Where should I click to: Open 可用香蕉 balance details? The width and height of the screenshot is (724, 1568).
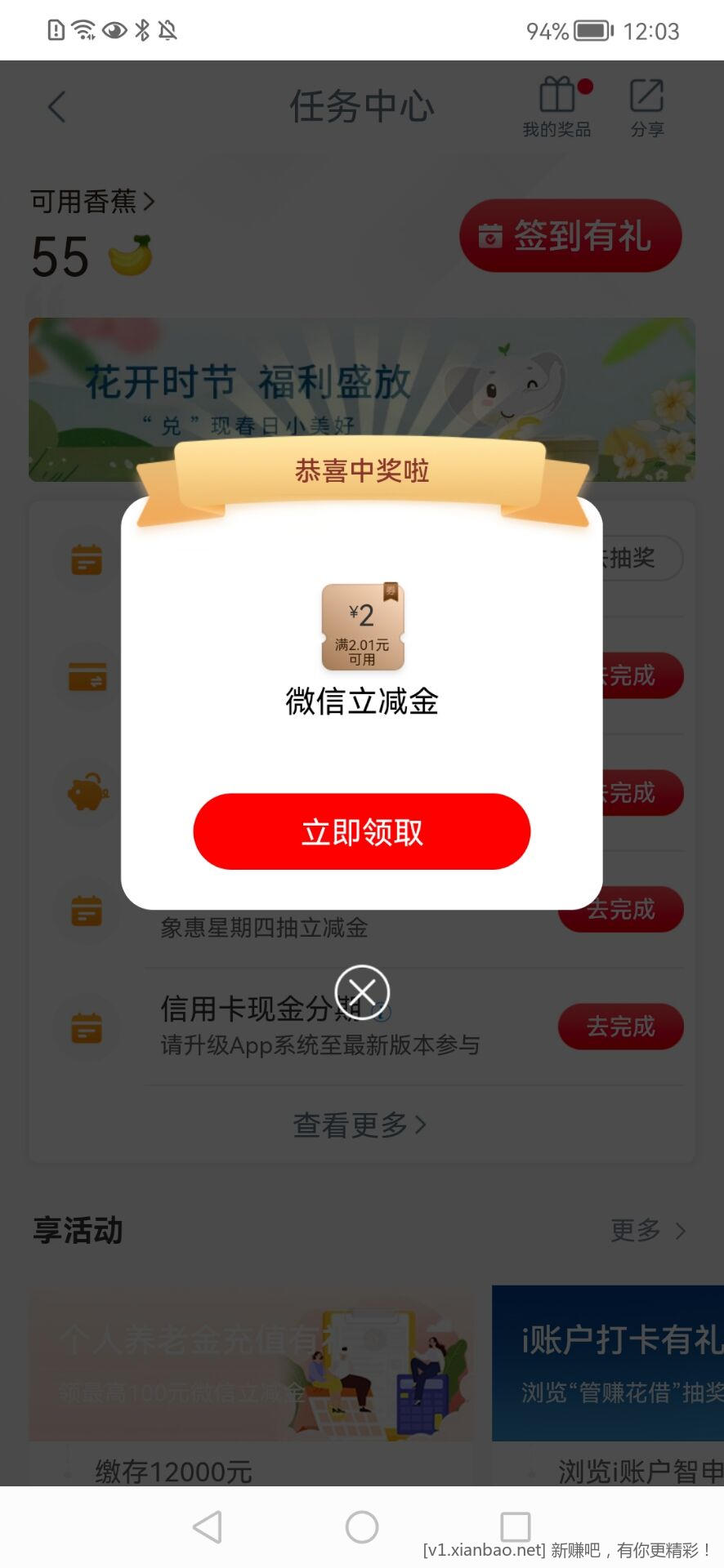[x=92, y=201]
